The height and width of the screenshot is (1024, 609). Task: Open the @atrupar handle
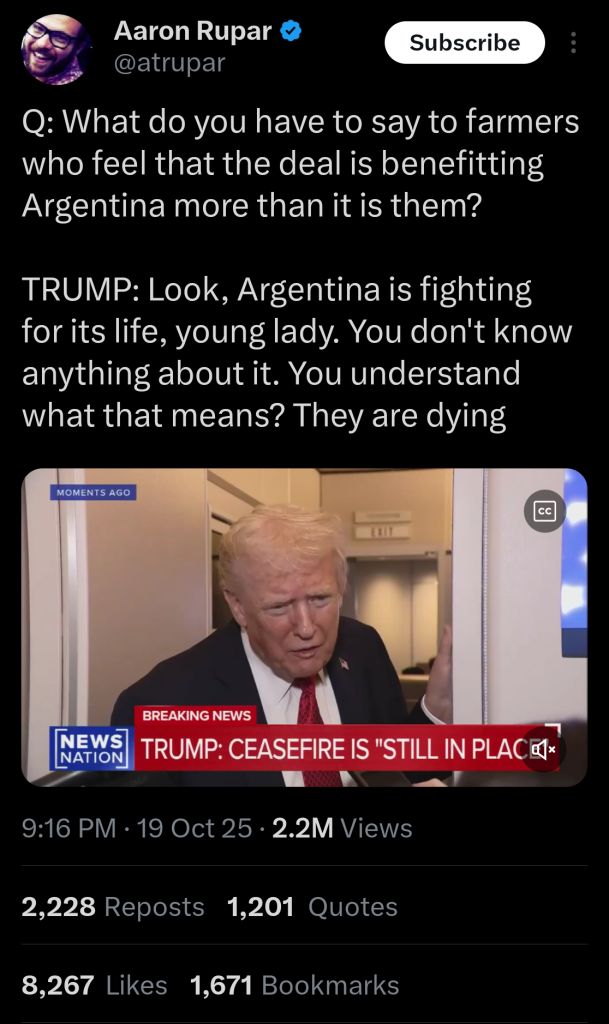click(x=169, y=64)
